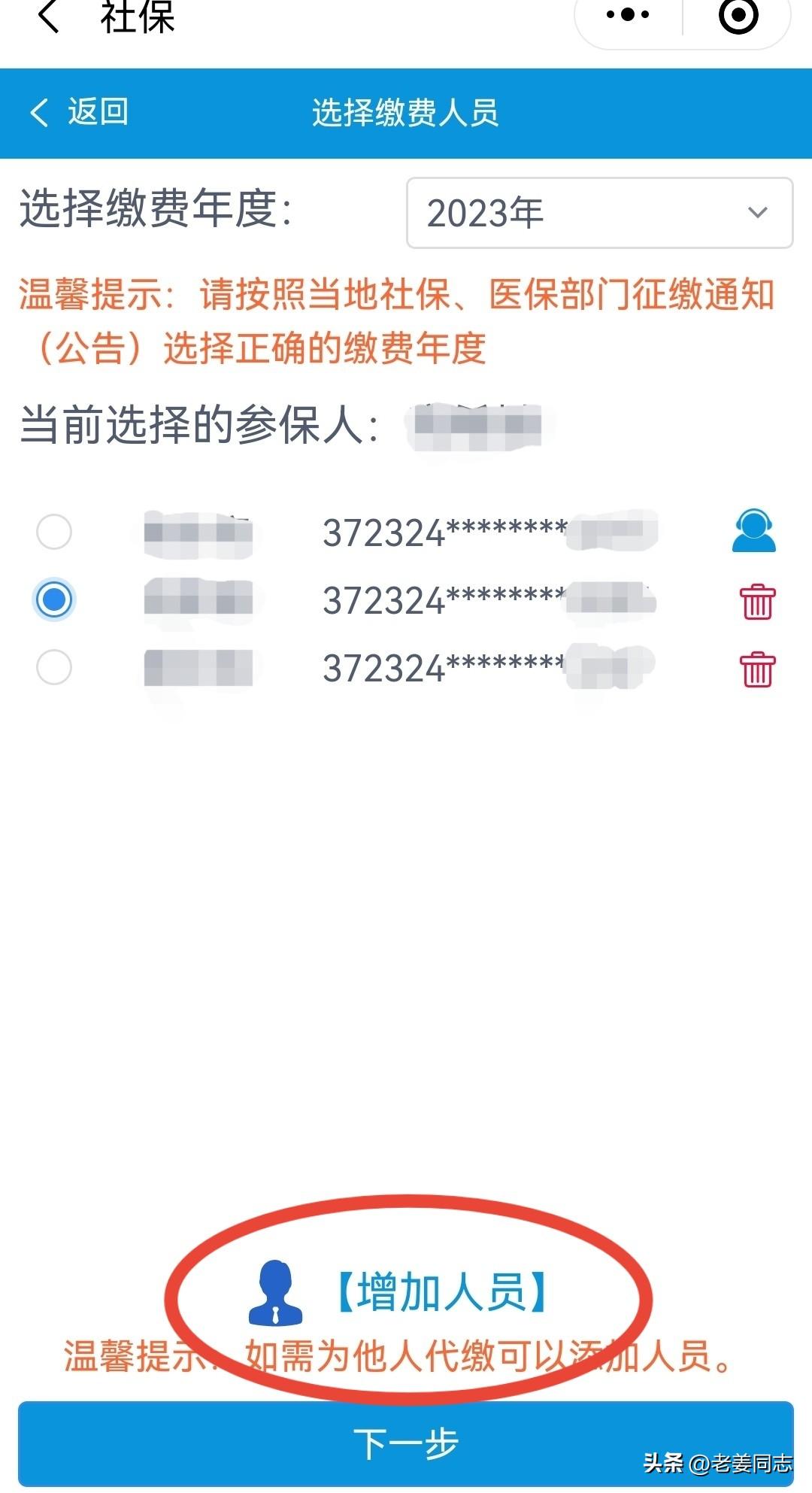Delete the third listed person via trash icon

point(757,669)
